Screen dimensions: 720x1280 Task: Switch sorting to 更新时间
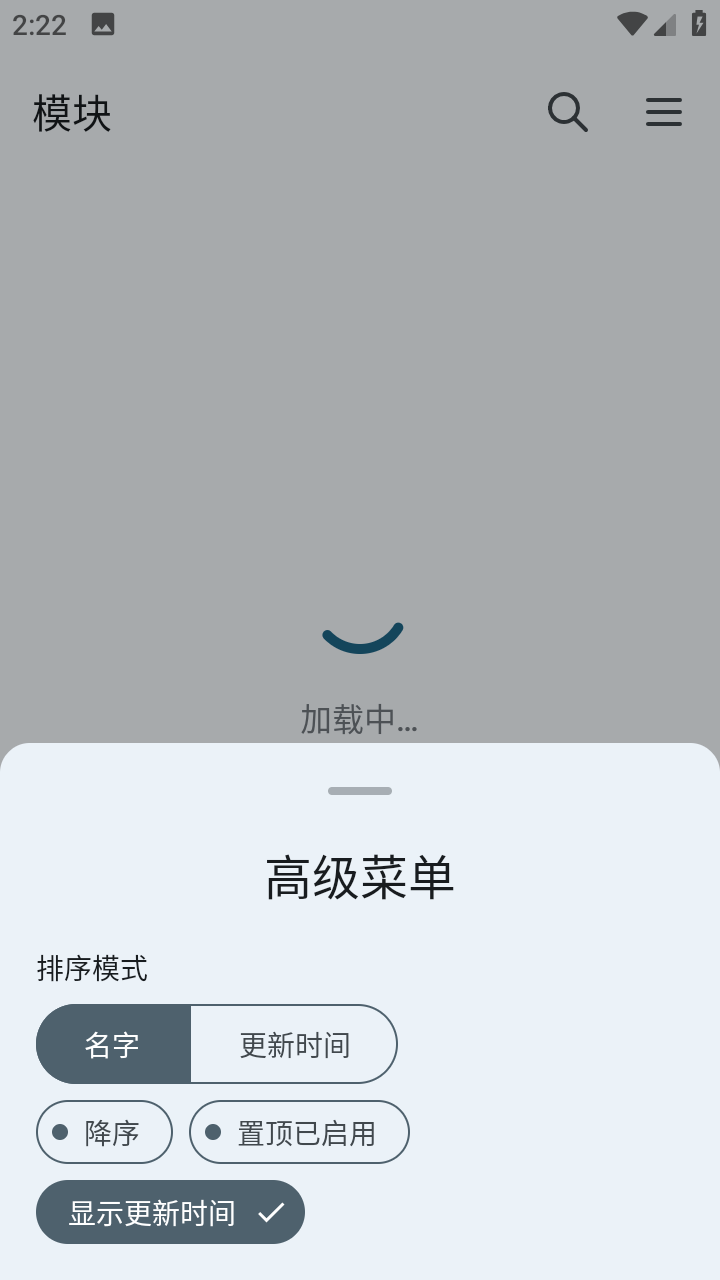tap(294, 1044)
